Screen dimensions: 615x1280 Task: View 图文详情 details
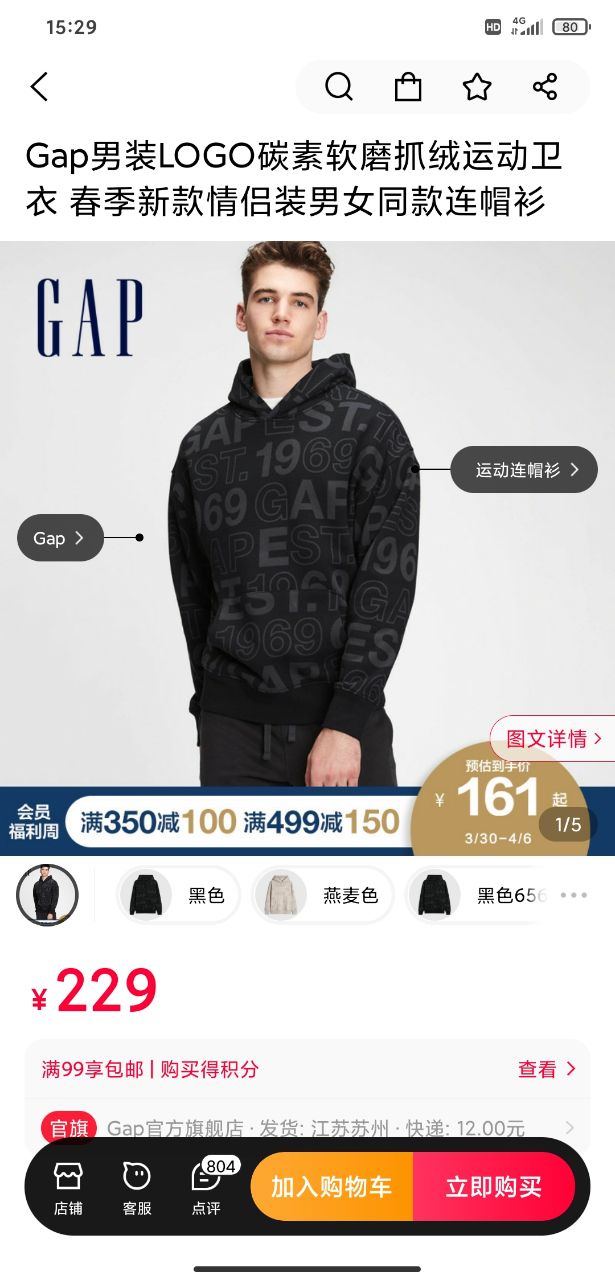pyautogui.click(x=553, y=739)
